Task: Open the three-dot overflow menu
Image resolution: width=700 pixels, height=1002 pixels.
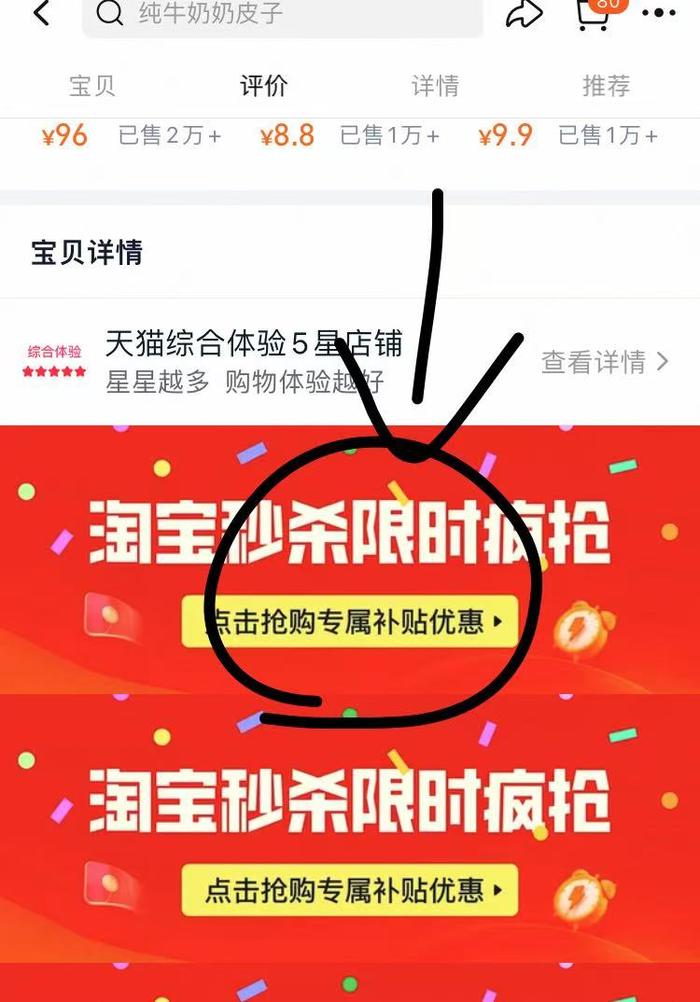Action: coord(659,14)
